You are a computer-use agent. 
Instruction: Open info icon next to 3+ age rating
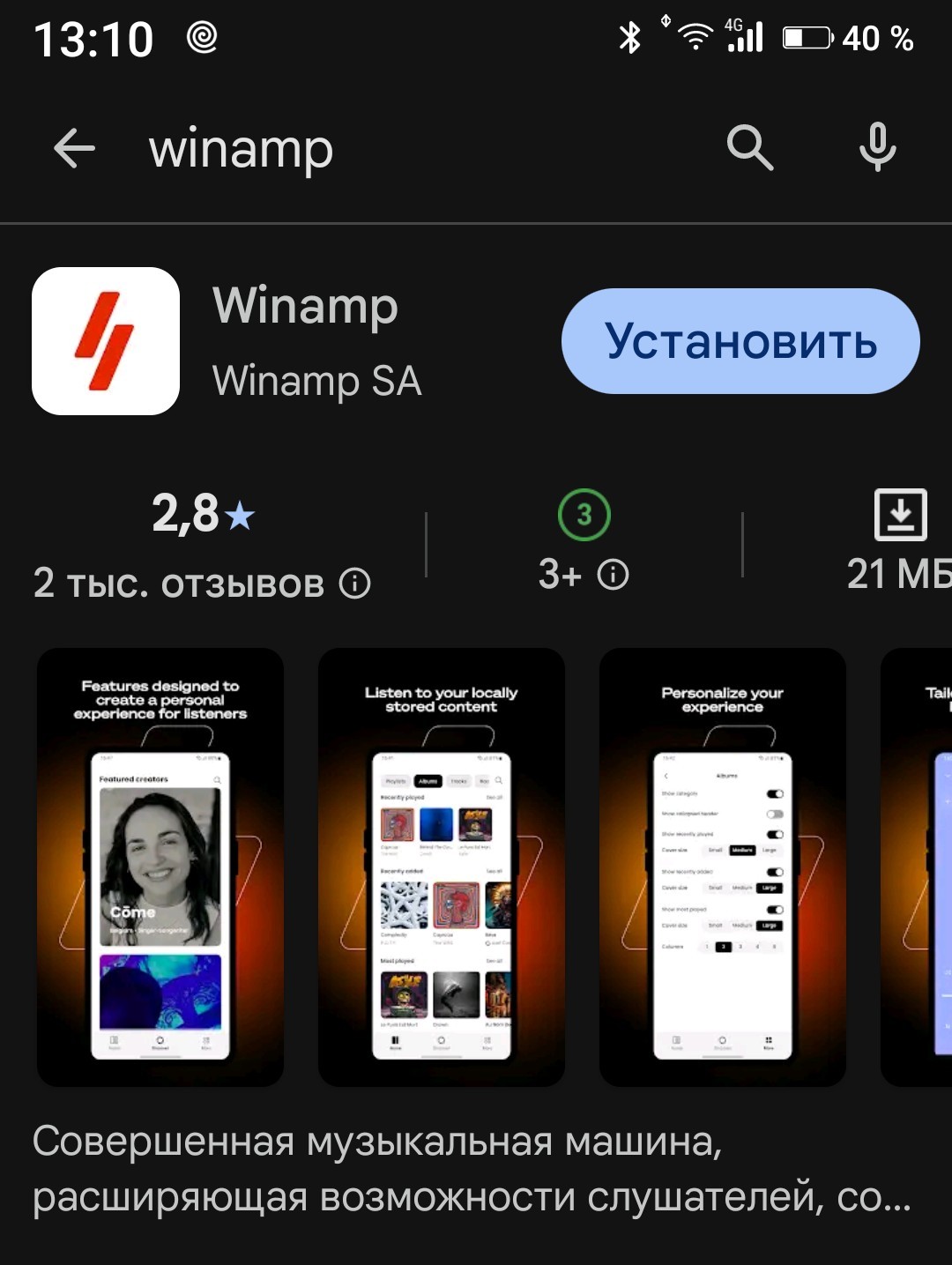click(613, 575)
